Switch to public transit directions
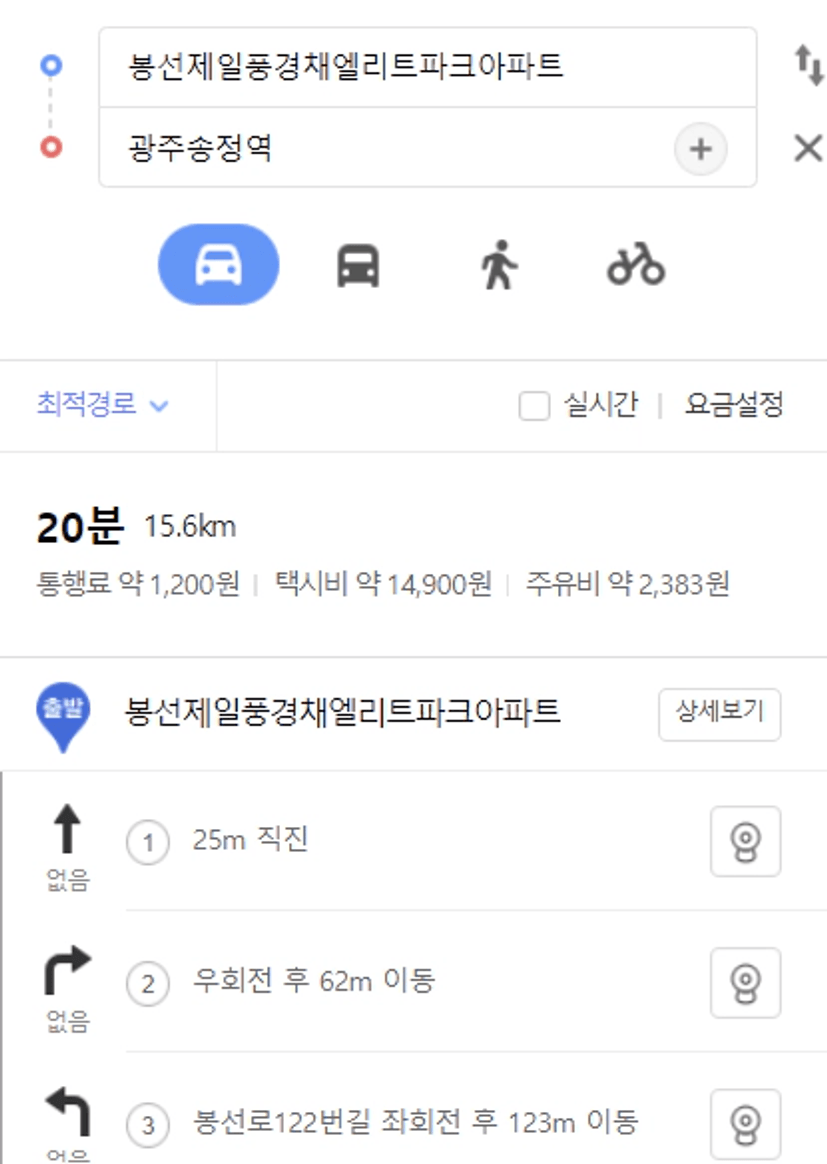Screen dimensions: 827x1164 tap(357, 267)
